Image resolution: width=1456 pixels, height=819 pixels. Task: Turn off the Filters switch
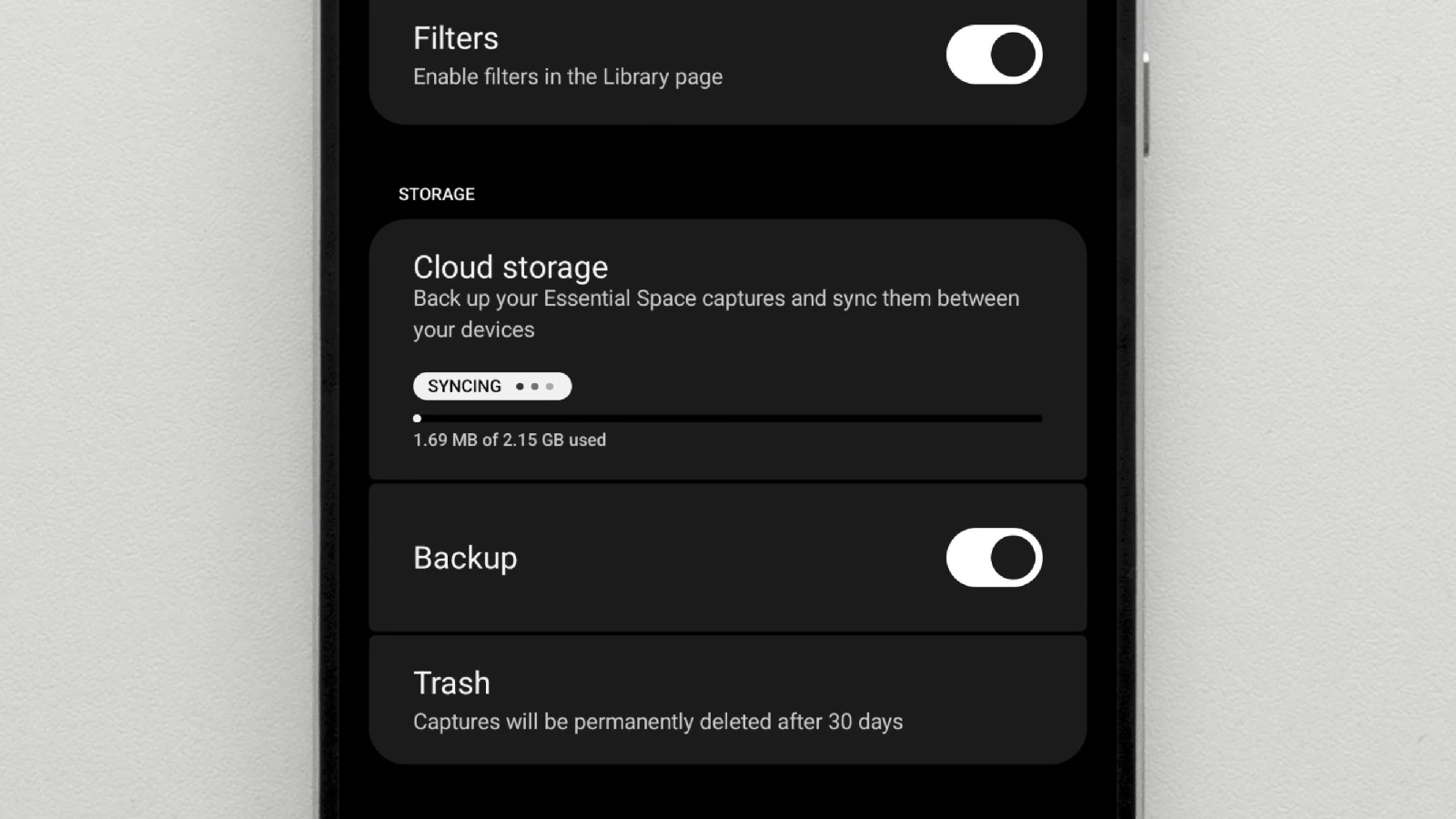[994, 55]
